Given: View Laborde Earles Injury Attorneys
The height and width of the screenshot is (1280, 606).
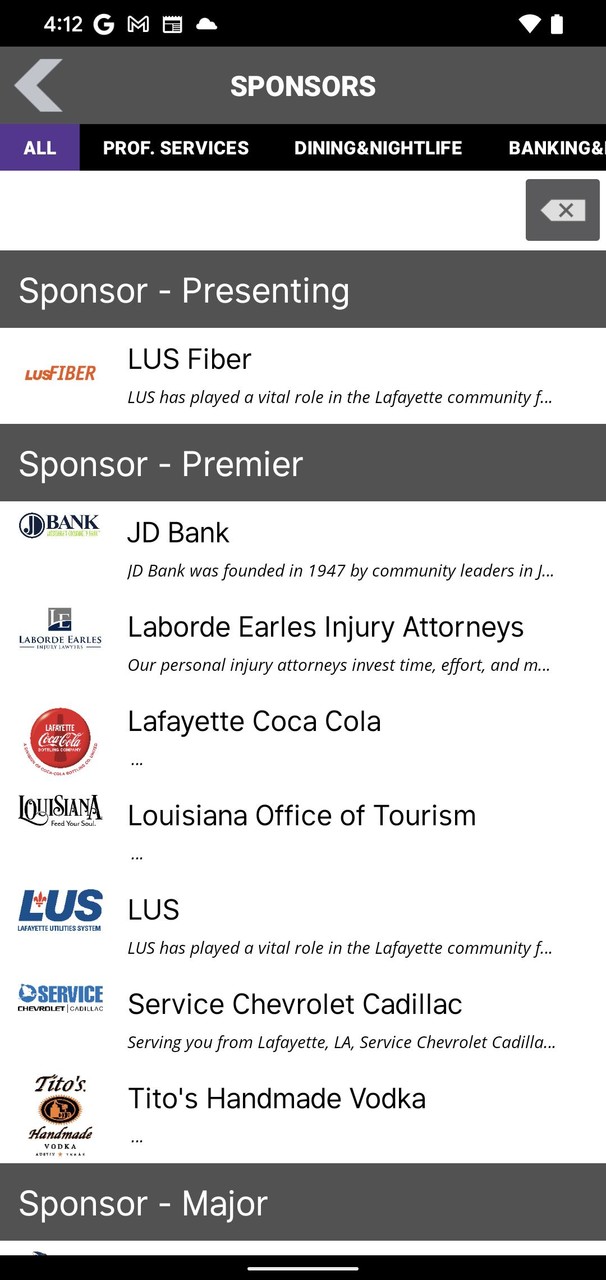Looking at the screenshot, I should coord(303,642).
